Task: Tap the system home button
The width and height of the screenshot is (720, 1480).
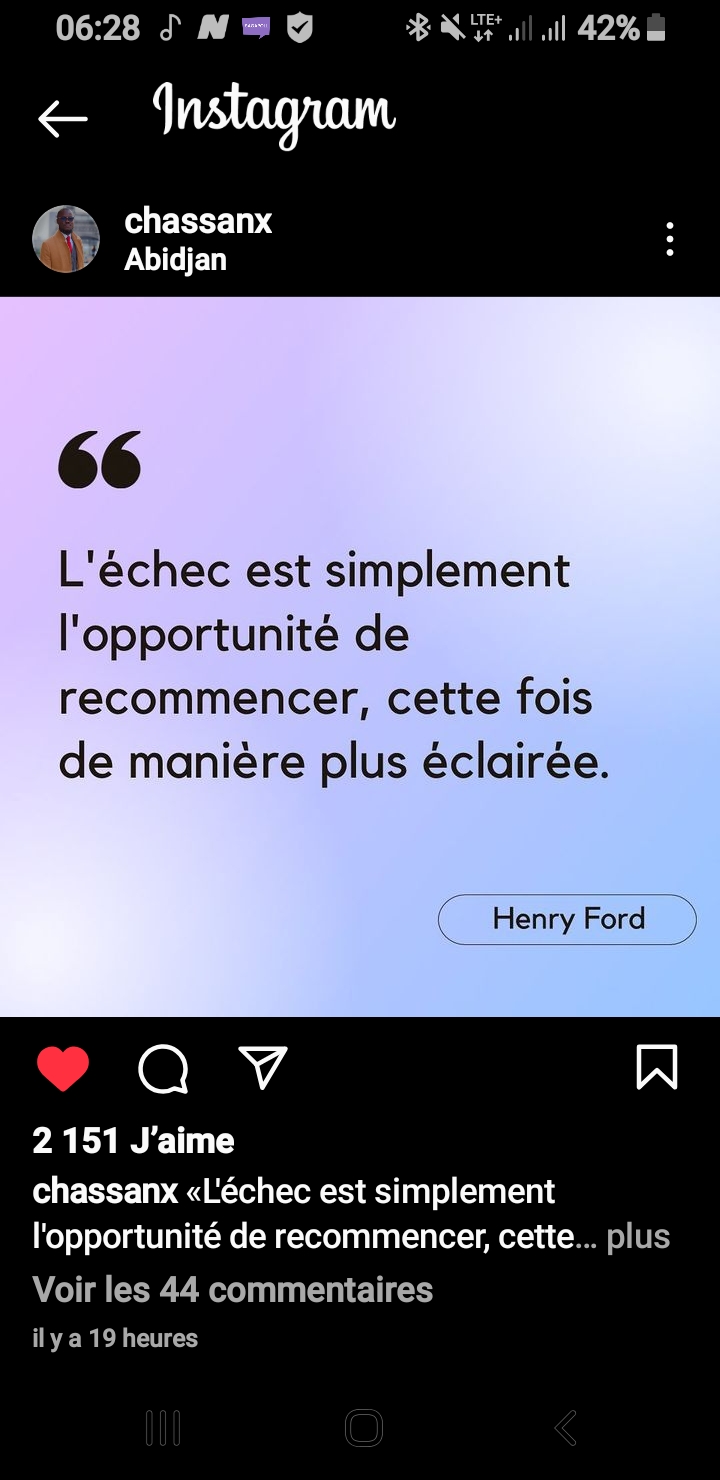Action: tap(364, 1428)
